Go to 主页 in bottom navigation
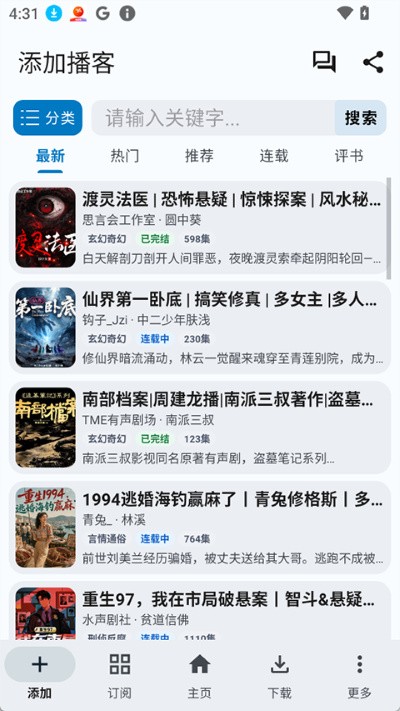Viewport: 400px width, 711px height. [200, 676]
